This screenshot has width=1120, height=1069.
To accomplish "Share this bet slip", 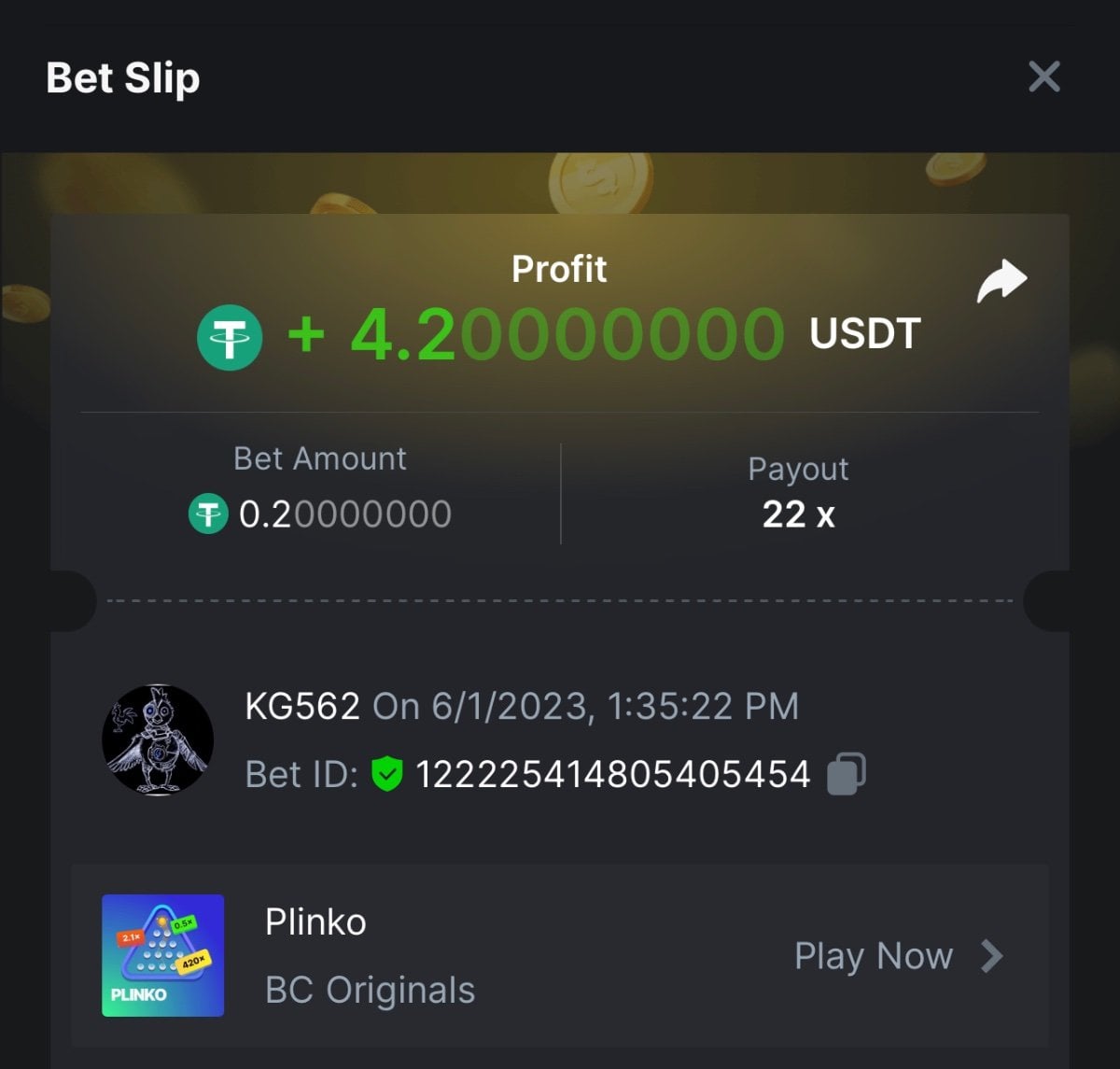I will [x=1001, y=282].
